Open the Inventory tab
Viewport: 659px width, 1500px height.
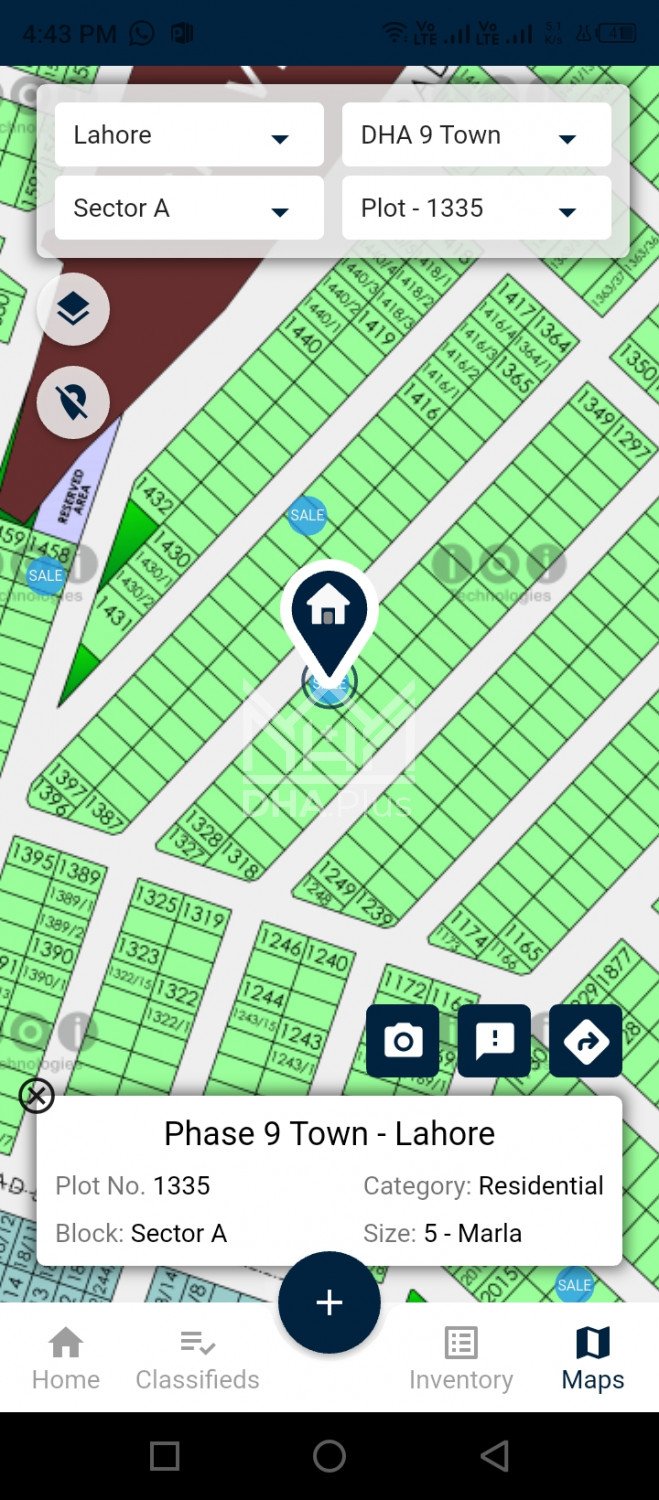(x=460, y=1358)
